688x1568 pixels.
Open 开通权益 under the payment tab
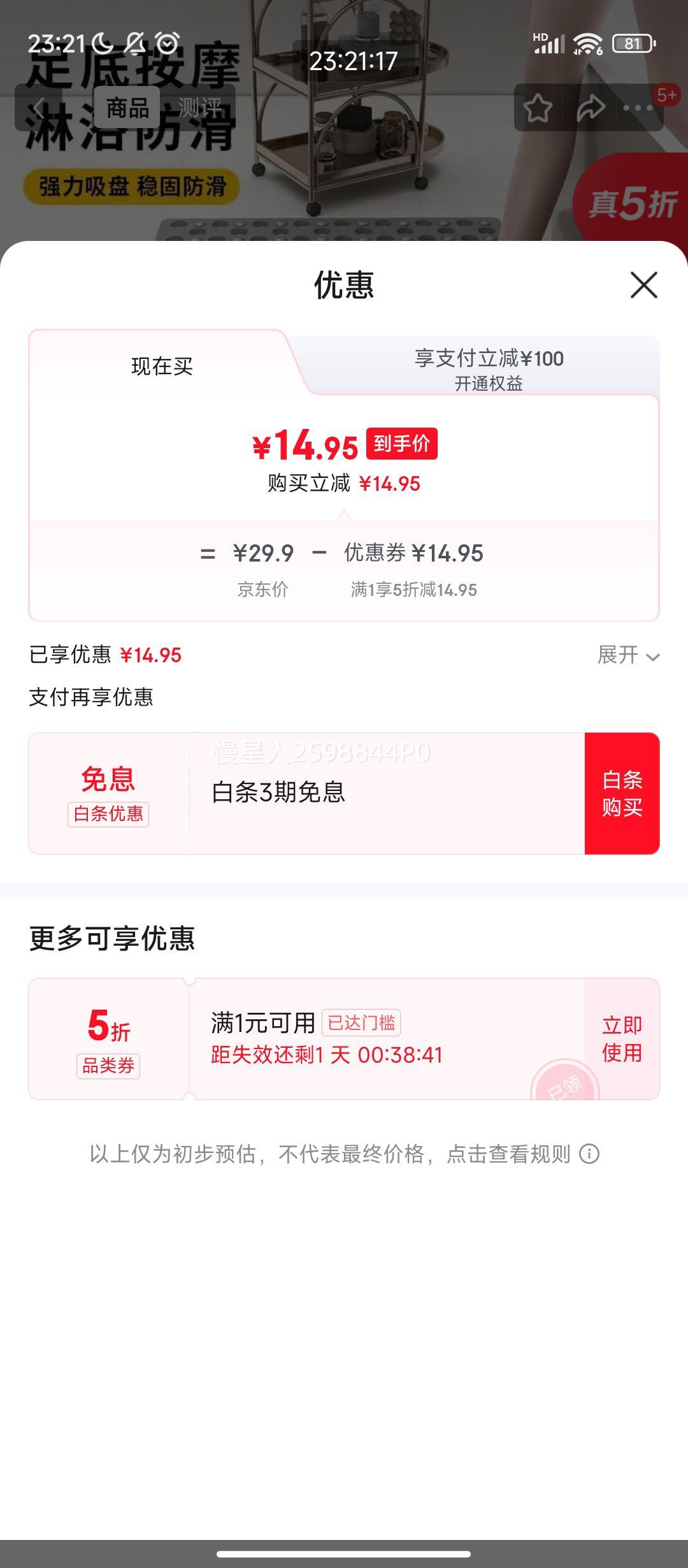488,382
